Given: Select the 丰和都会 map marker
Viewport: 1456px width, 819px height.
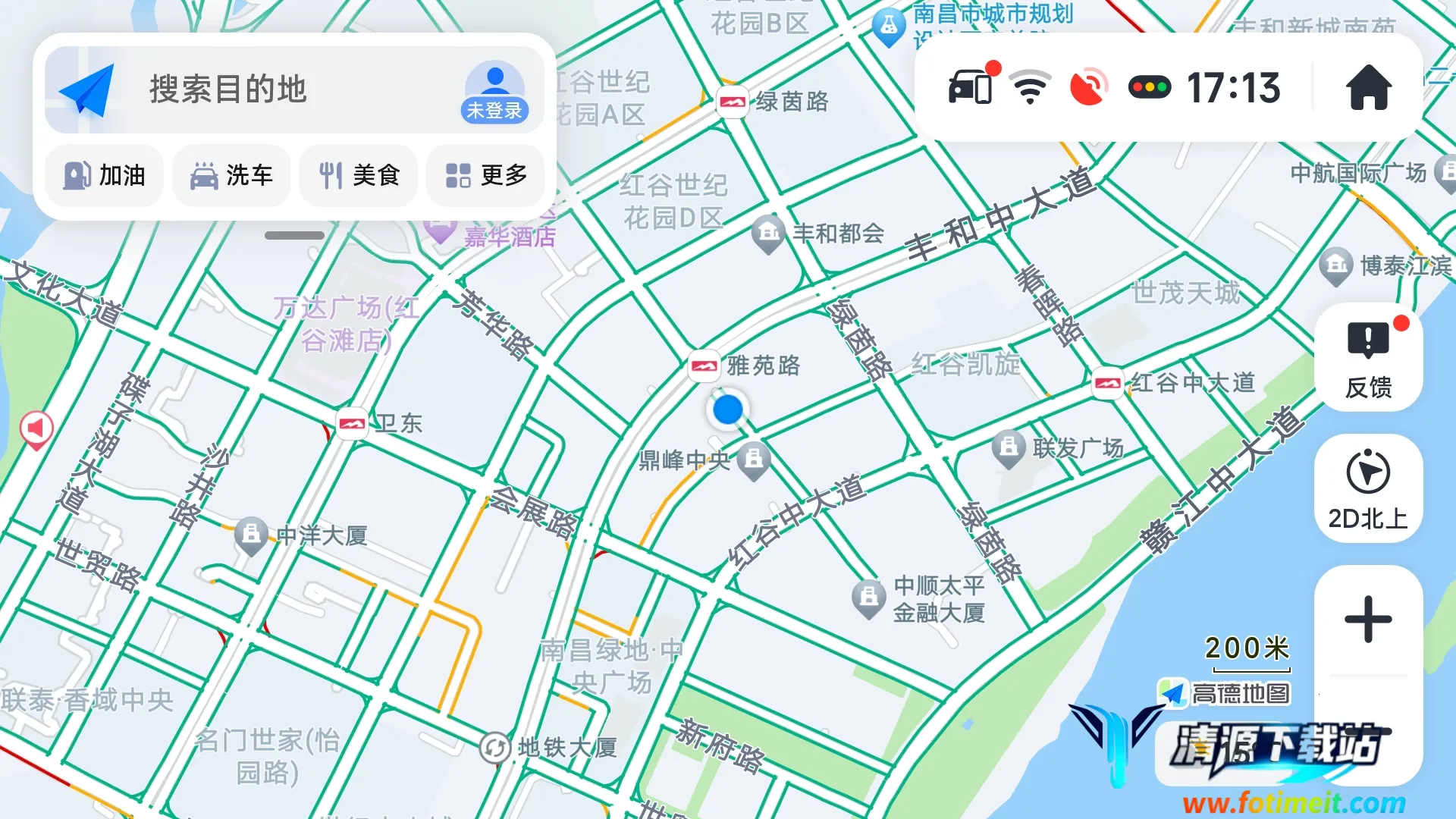Looking at the screenshot, I should 767,233.
